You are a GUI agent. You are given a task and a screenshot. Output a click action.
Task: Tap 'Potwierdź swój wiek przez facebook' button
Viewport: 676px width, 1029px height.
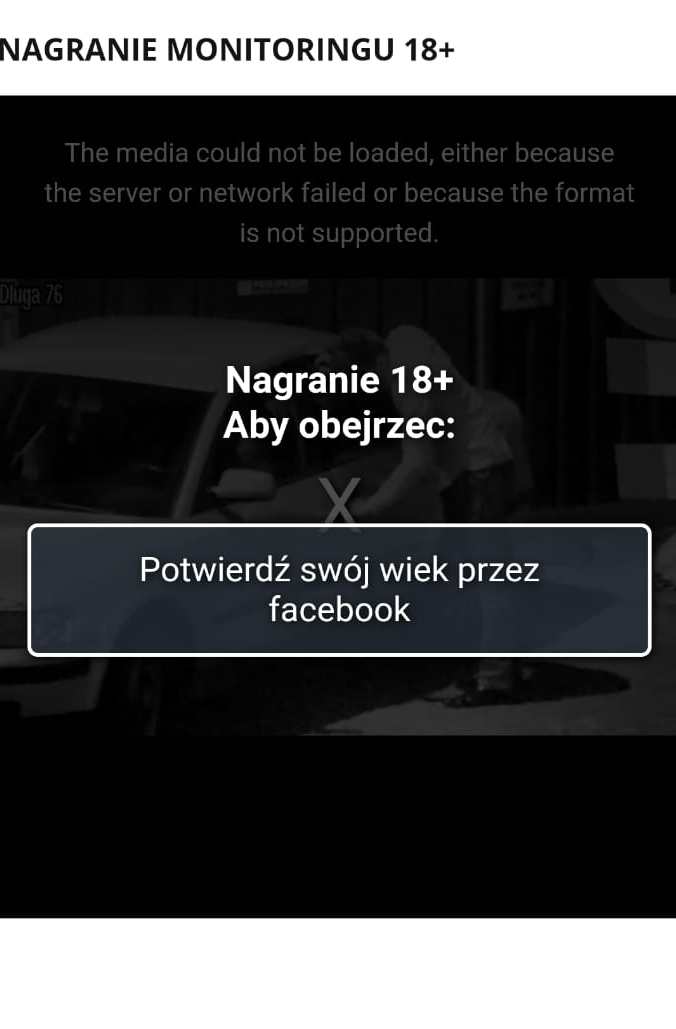[339, 590]
